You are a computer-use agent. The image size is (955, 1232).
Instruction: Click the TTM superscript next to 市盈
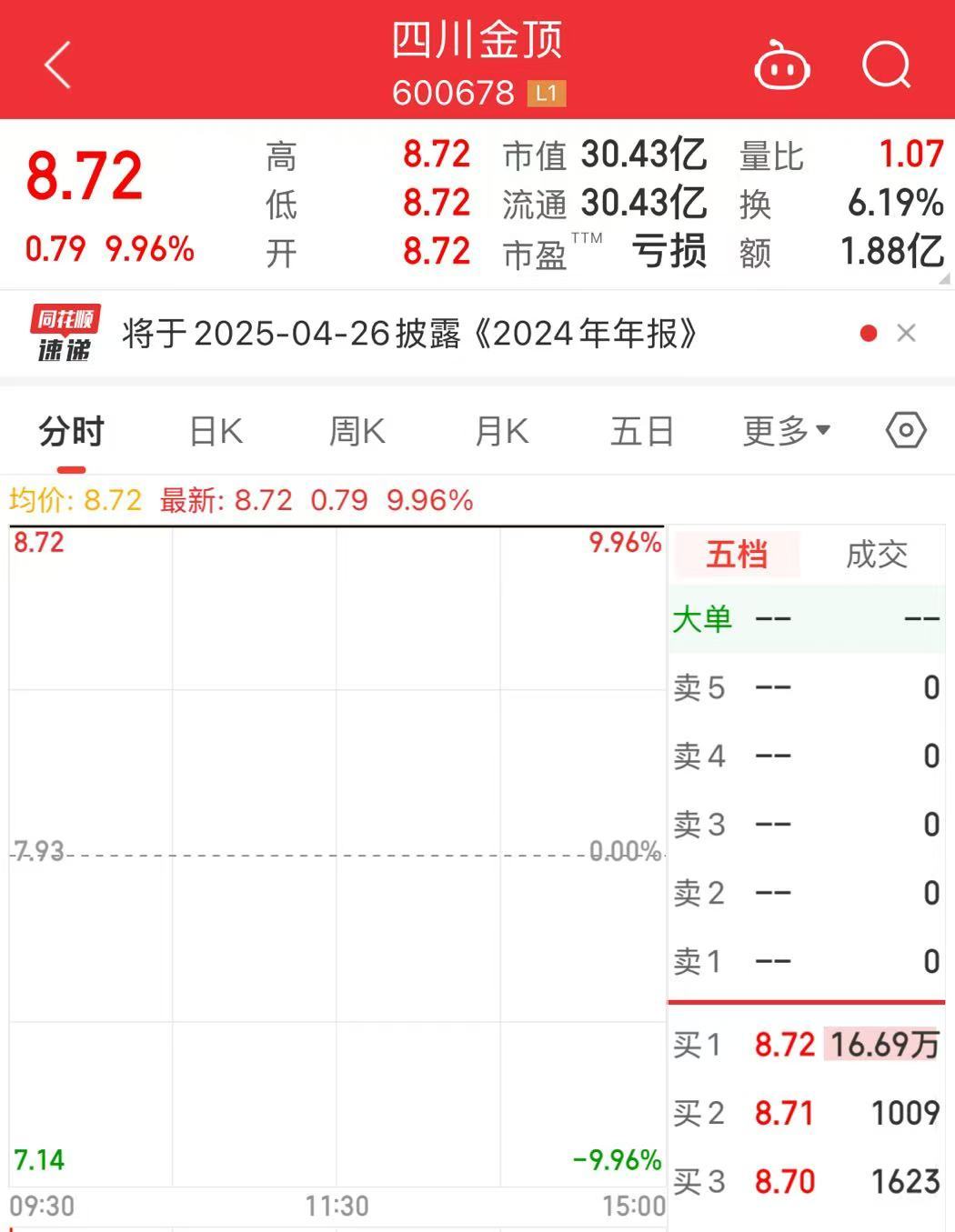[x=588, y=238]
